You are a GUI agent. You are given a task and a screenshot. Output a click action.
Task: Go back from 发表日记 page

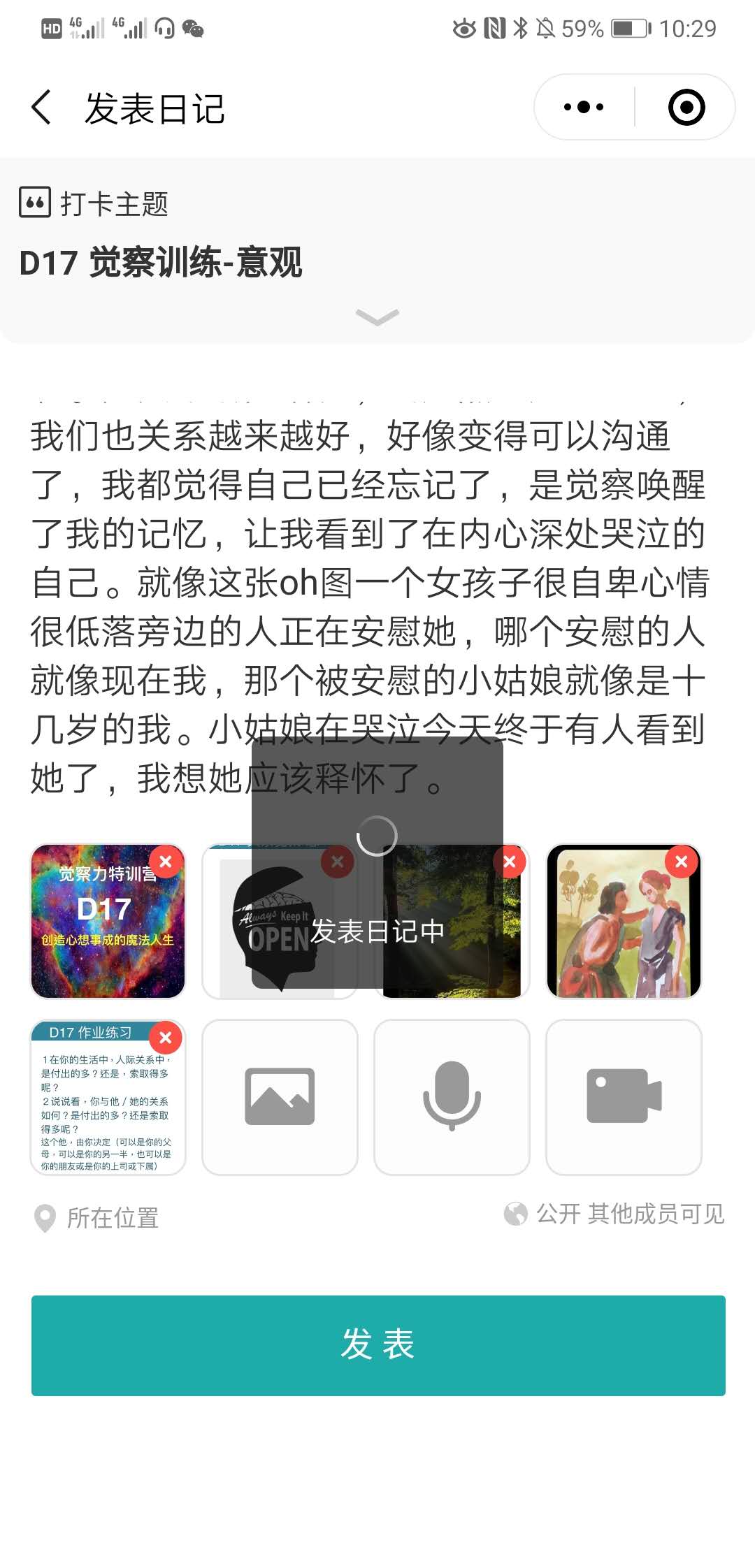[x=42, y=108]
